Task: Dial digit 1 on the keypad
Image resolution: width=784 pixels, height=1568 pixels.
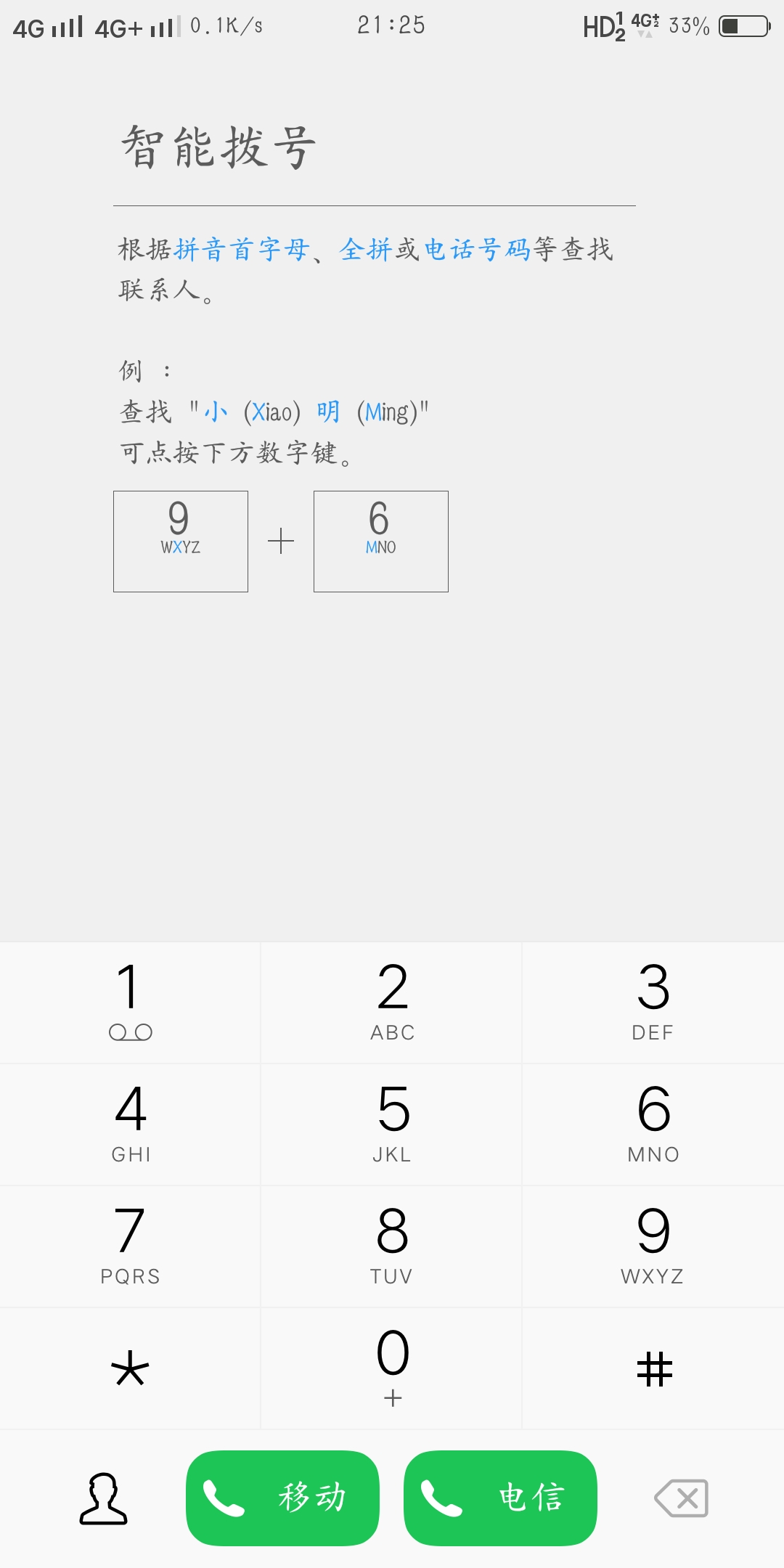Action: (x=130, y=1002)
